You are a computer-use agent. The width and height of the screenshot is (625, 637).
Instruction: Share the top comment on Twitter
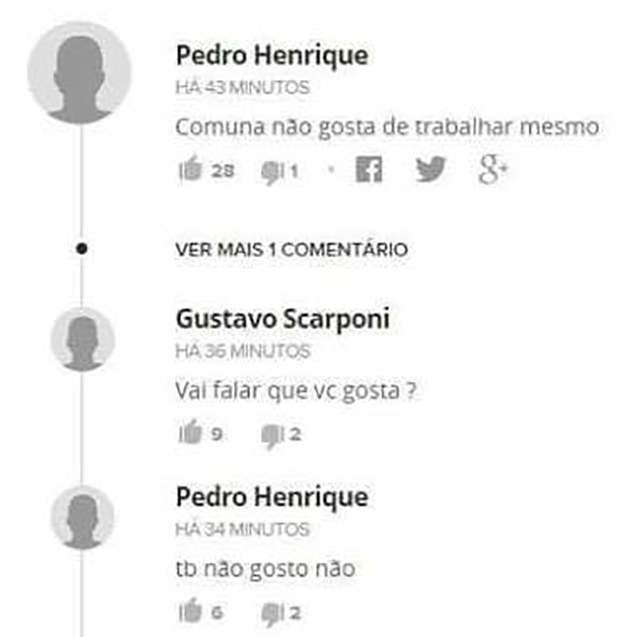tap(431, 170)
